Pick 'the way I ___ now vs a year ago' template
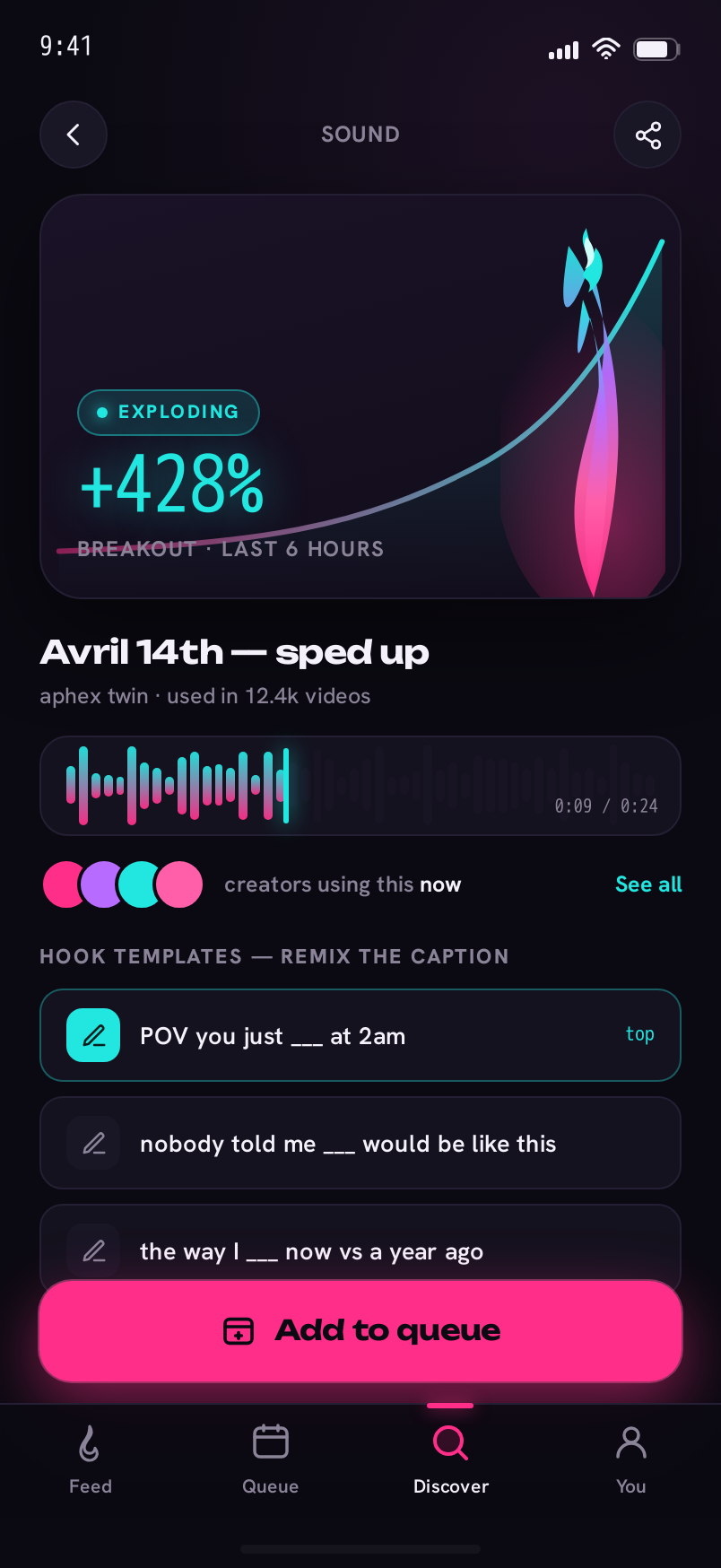The height and width of the screenshot is (1568, 721). click(360, 1245)
